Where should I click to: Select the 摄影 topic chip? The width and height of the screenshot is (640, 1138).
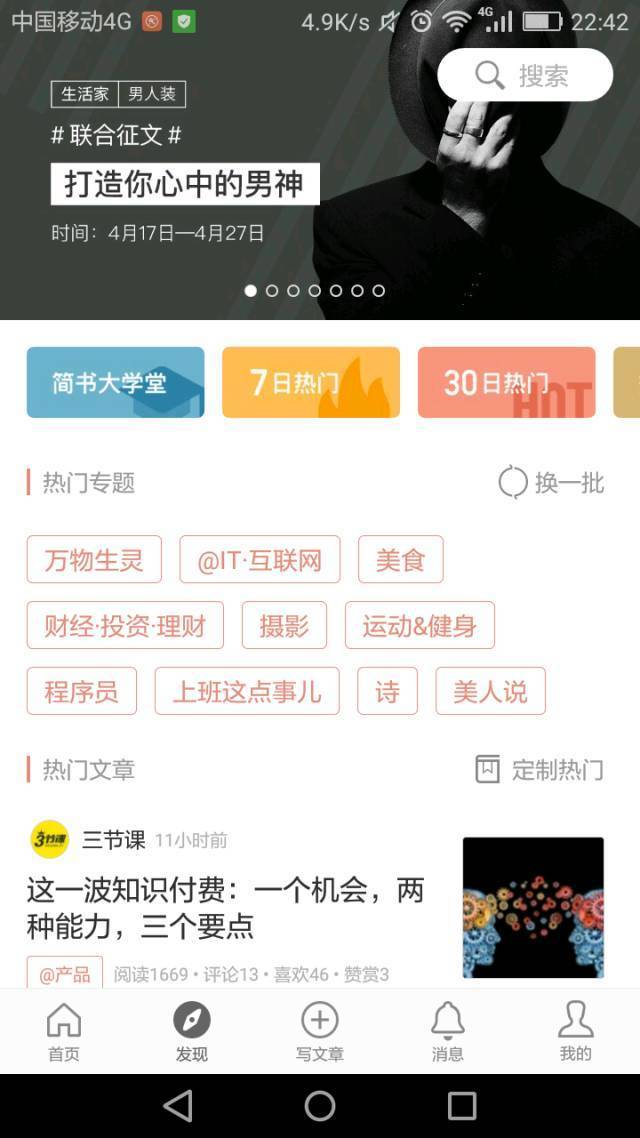[x=284, y=625]
